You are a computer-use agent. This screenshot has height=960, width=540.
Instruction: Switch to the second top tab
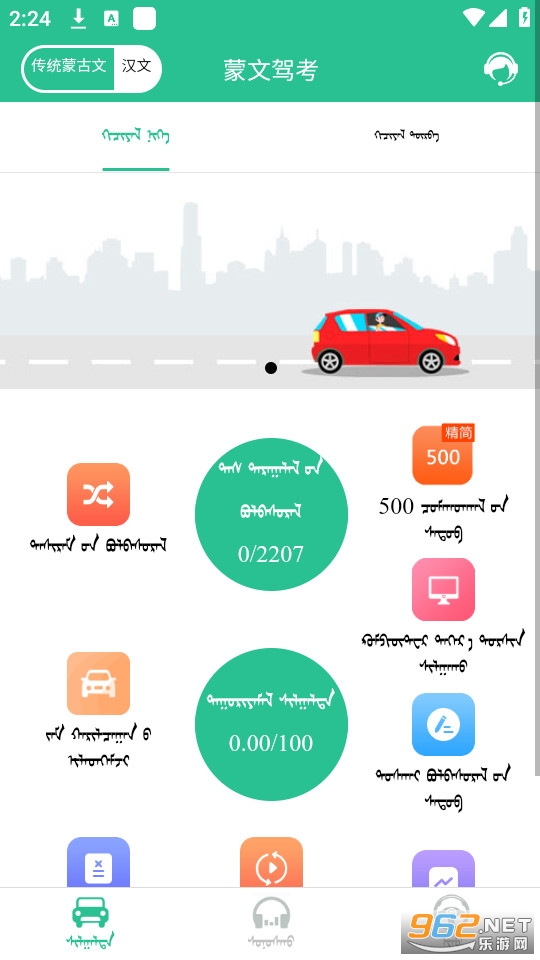[x=406, y=136]
